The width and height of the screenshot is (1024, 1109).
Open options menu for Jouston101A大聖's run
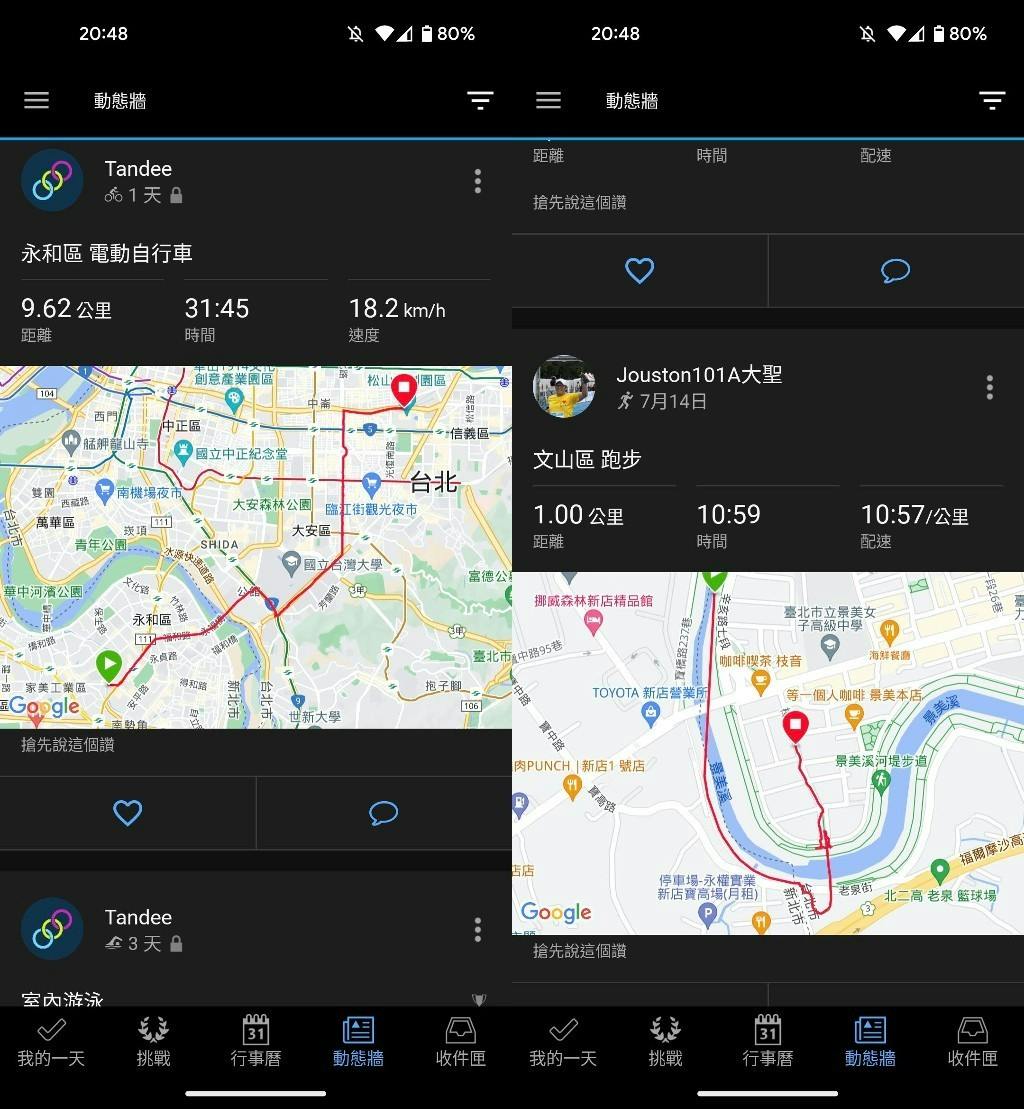point(989,387)
